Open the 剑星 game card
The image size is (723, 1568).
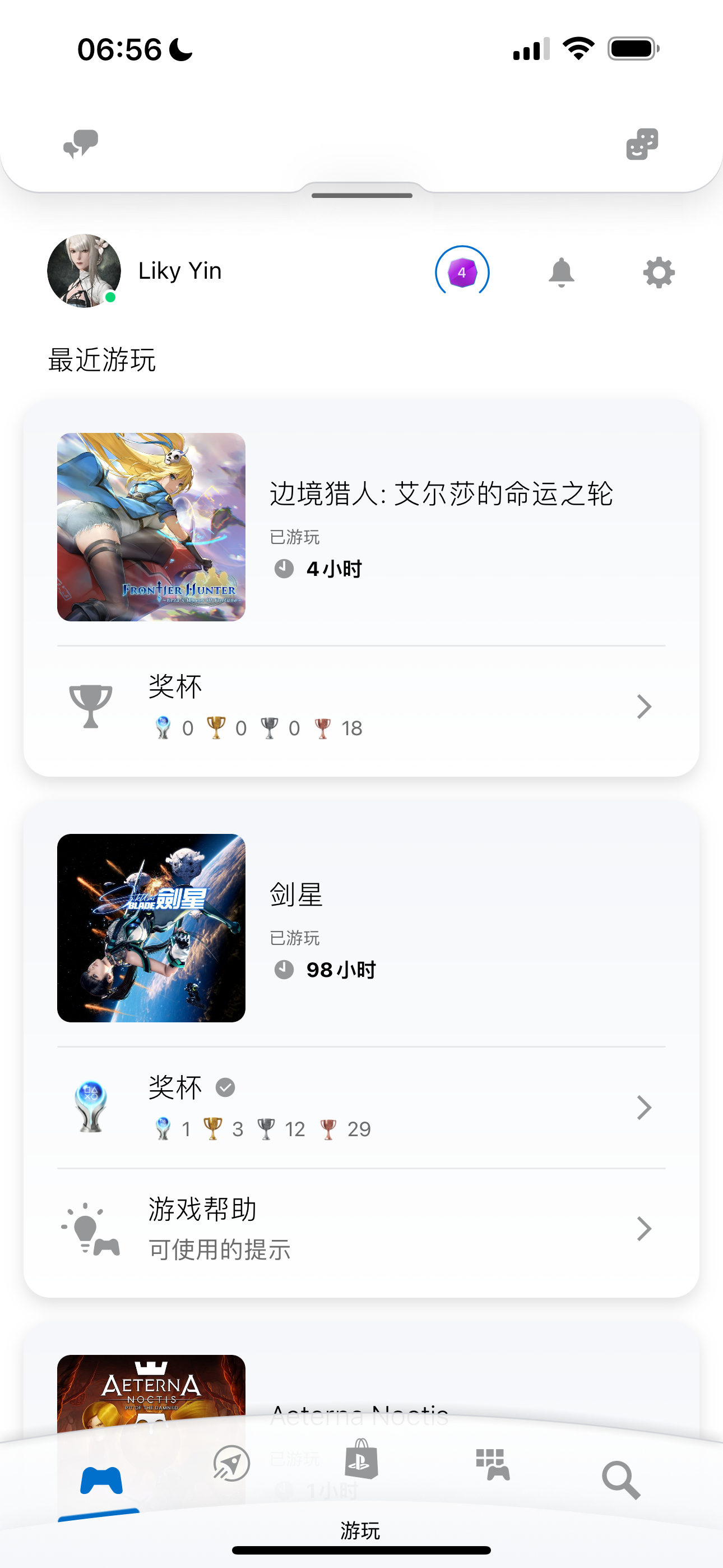pyautogui.click(x=361, y=928)
